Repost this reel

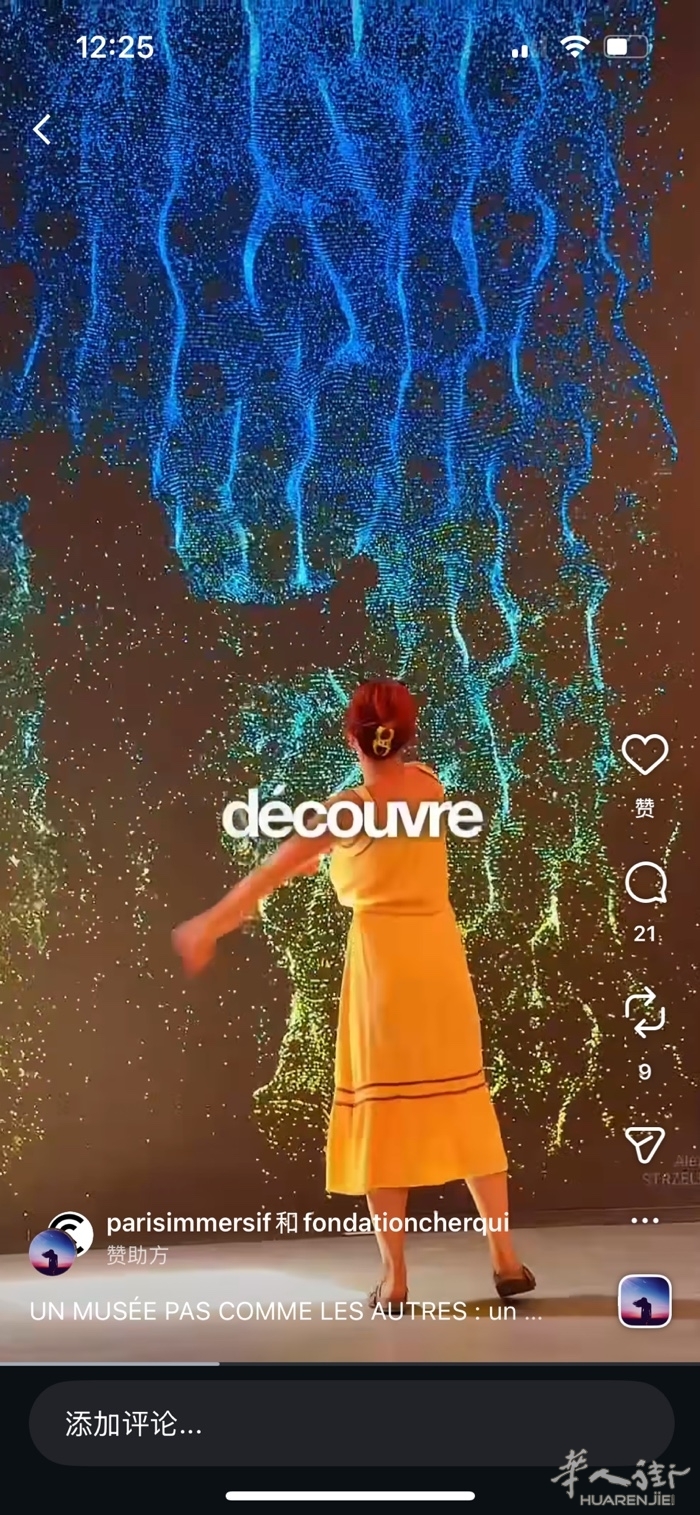645,1012
